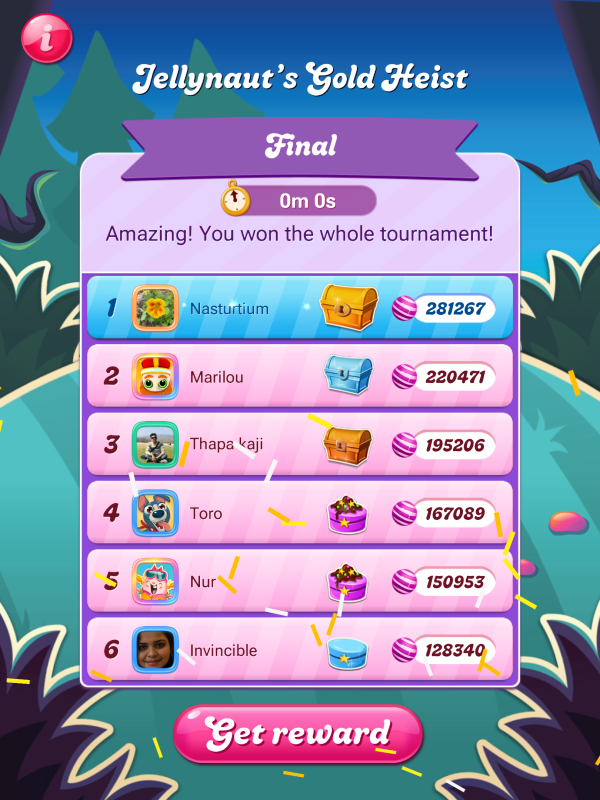
Task: Tap Toro's purple cake reward
Action: click(347, 513)
